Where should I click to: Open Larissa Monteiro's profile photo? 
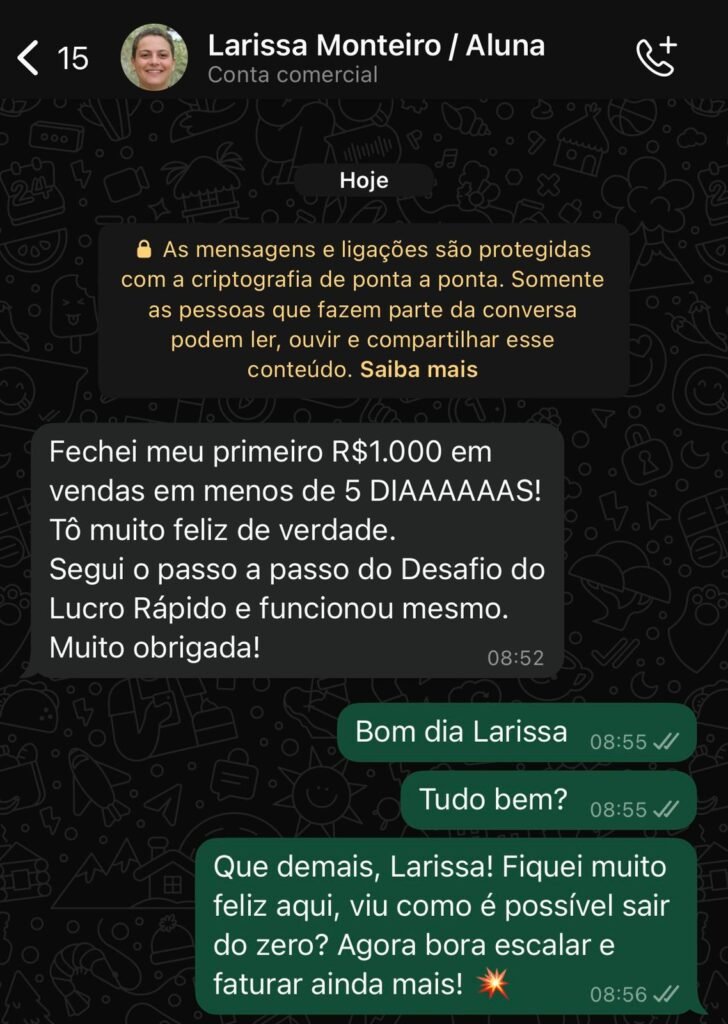pos(154,58)
